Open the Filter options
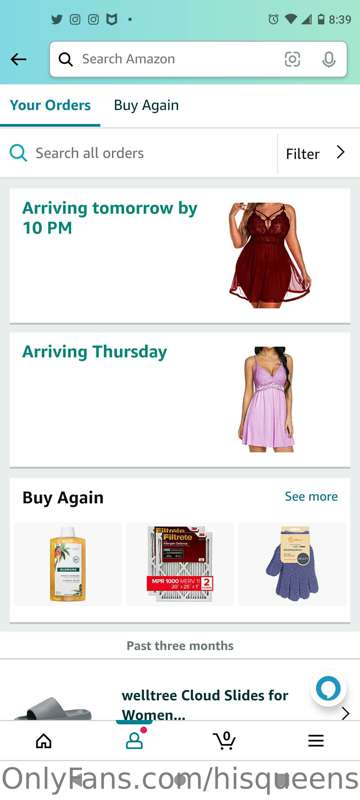 coord(316,153)
